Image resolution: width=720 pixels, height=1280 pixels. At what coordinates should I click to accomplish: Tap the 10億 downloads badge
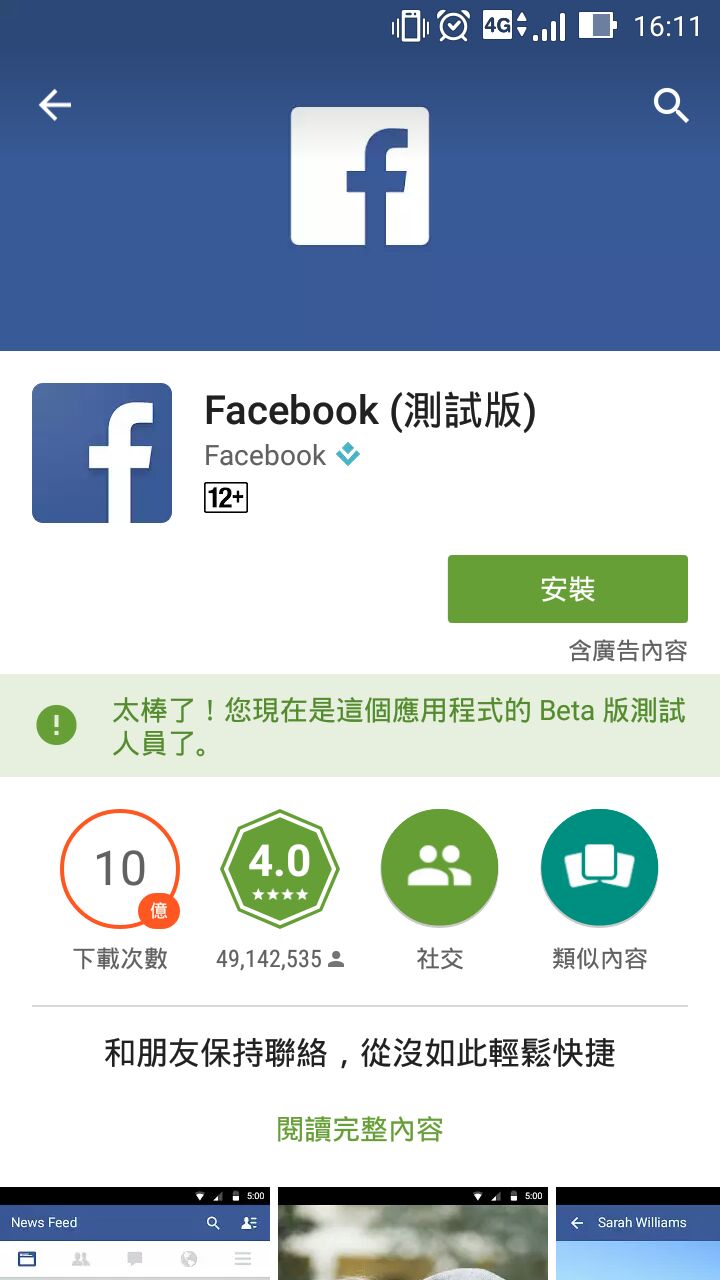point(120,868)
